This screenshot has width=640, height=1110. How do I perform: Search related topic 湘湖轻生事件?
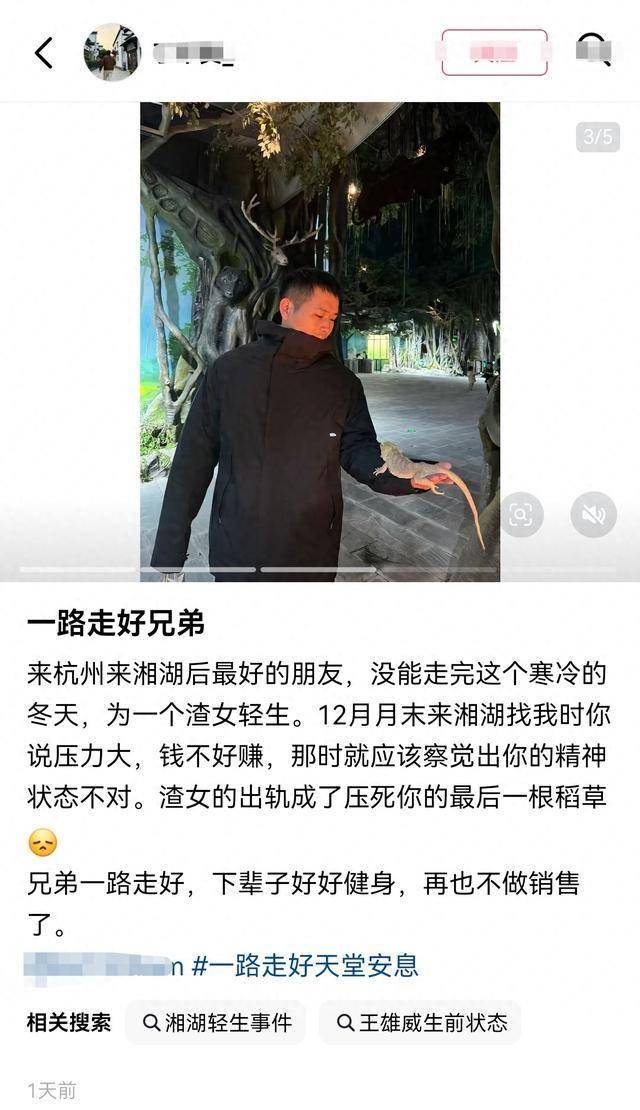(x=217, y=1023)
